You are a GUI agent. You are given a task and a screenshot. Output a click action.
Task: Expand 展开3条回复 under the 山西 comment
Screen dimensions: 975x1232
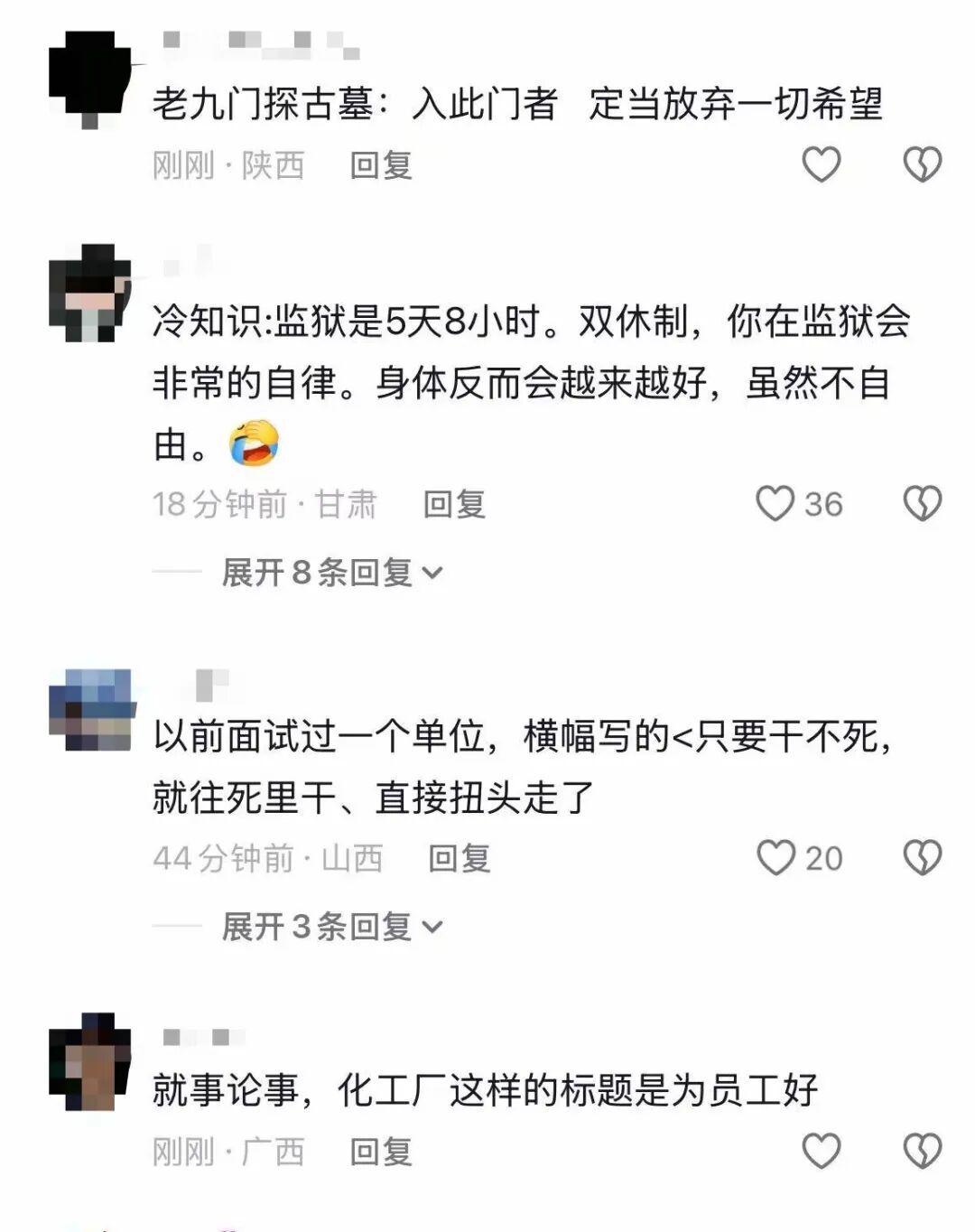(x=331, y=927)
